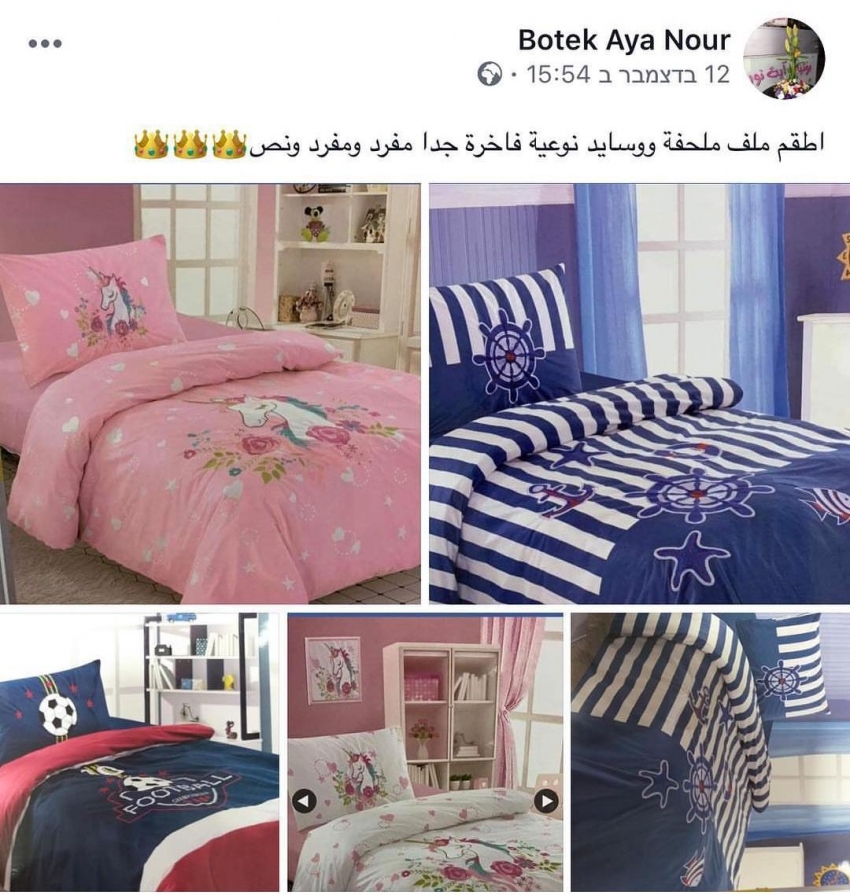The image size is (850, 895).
Task: Open the large navy striped bedding photo
Action: [x=639, y=394]
